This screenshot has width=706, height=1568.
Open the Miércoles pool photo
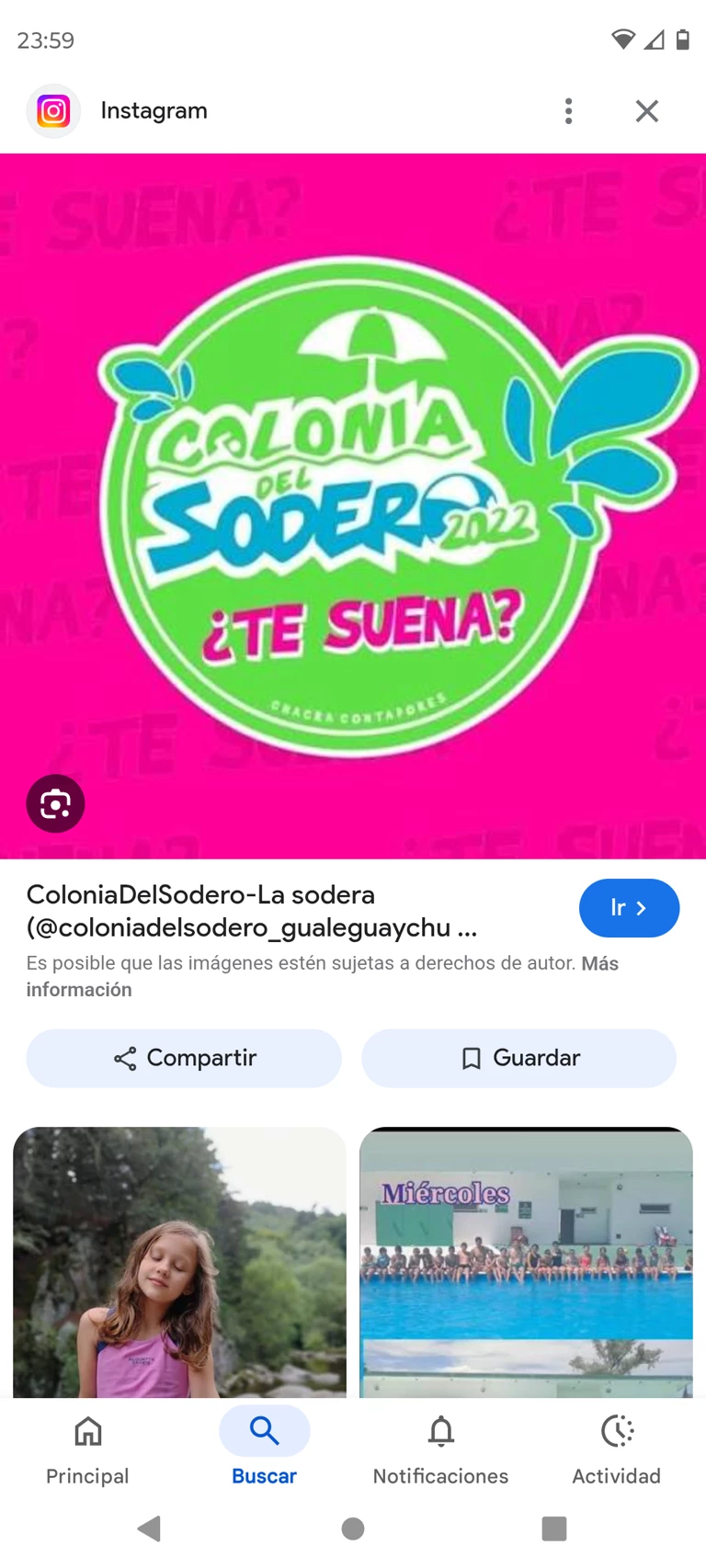(526, 1262)
